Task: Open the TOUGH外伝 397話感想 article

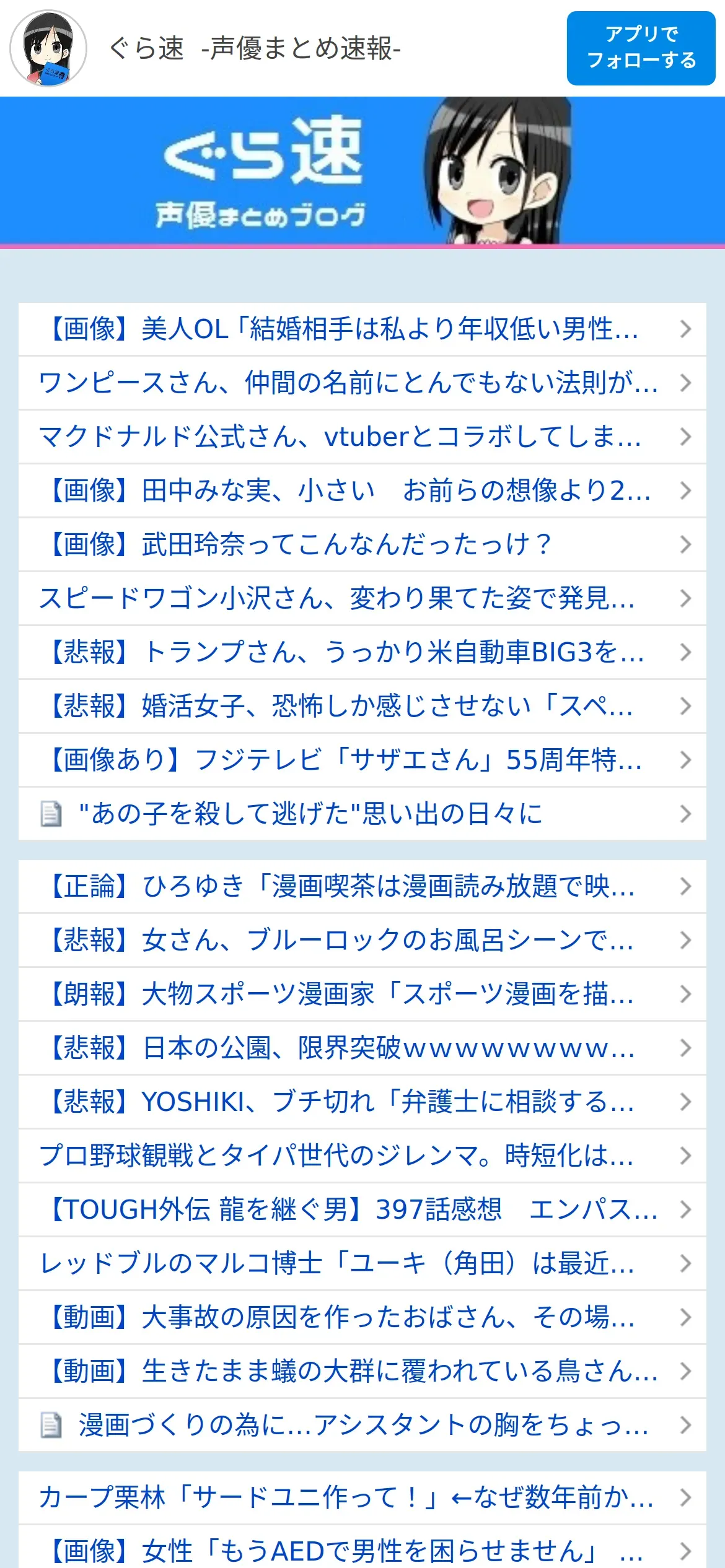Action: click(x=362, y=1209)
